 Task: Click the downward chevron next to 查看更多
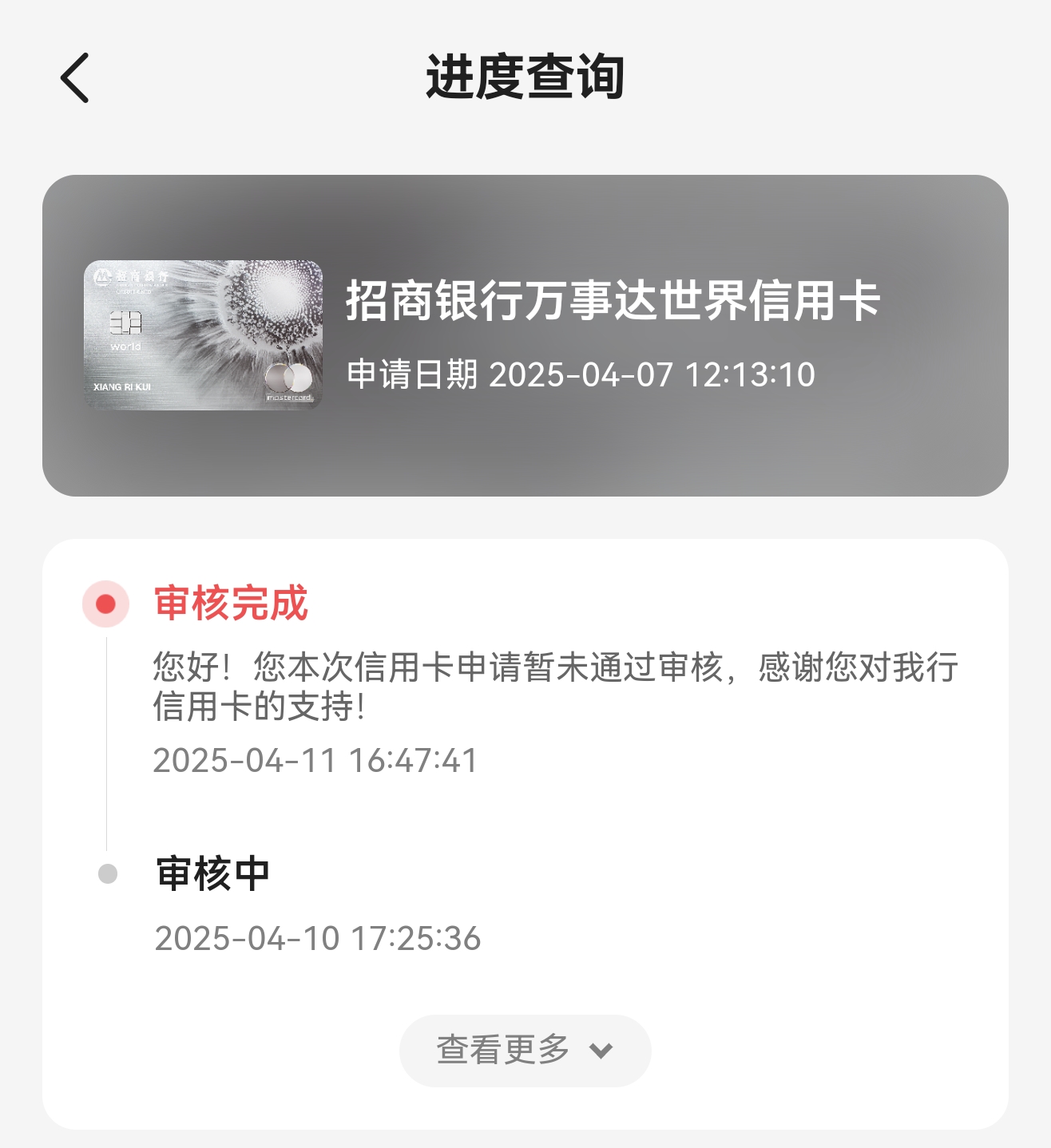(601, 1051)
